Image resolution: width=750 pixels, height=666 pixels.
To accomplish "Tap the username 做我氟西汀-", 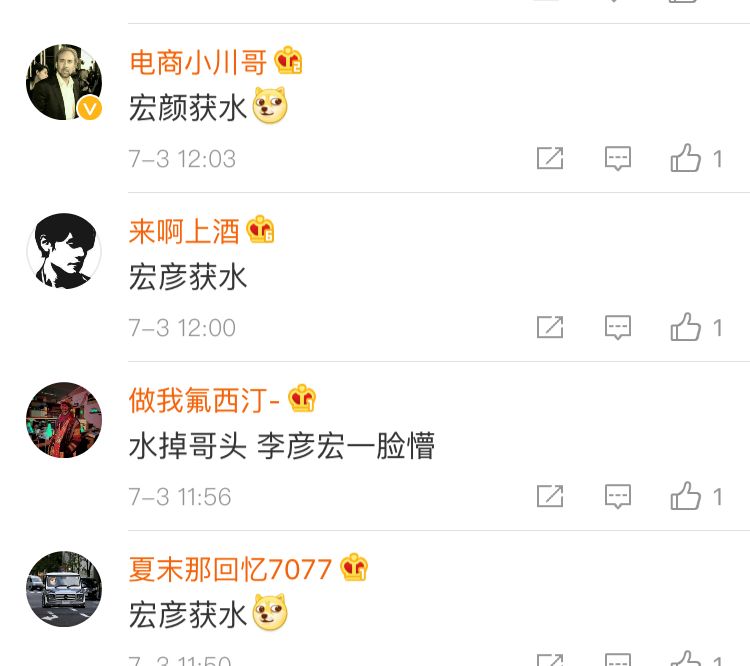I will [204, 400].
